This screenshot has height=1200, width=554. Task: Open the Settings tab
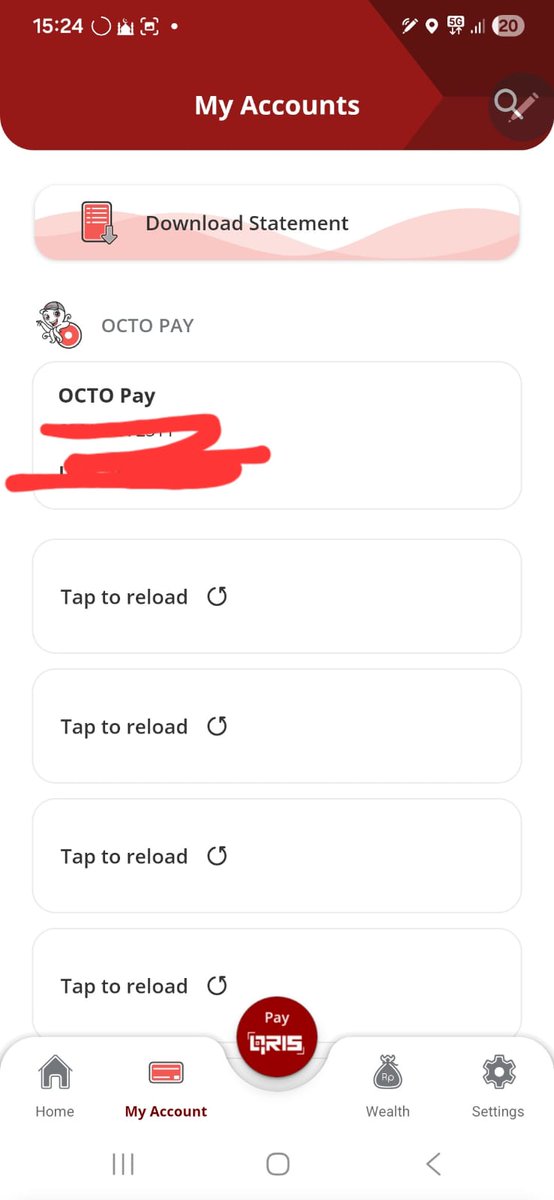498,1086
